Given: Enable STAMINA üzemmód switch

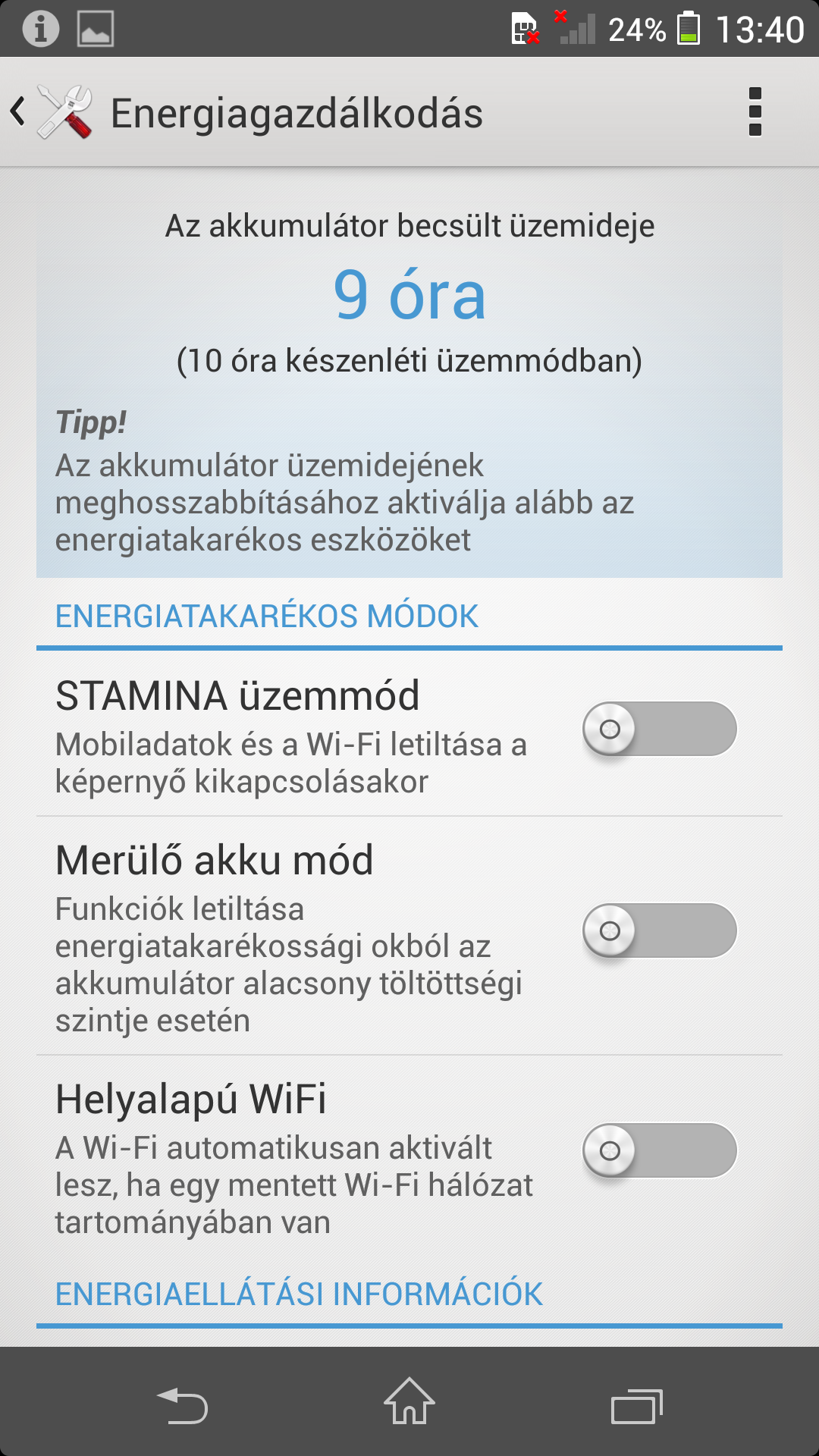Looking at the screenshot, I should pyautogui.click(x=659, y=729).
